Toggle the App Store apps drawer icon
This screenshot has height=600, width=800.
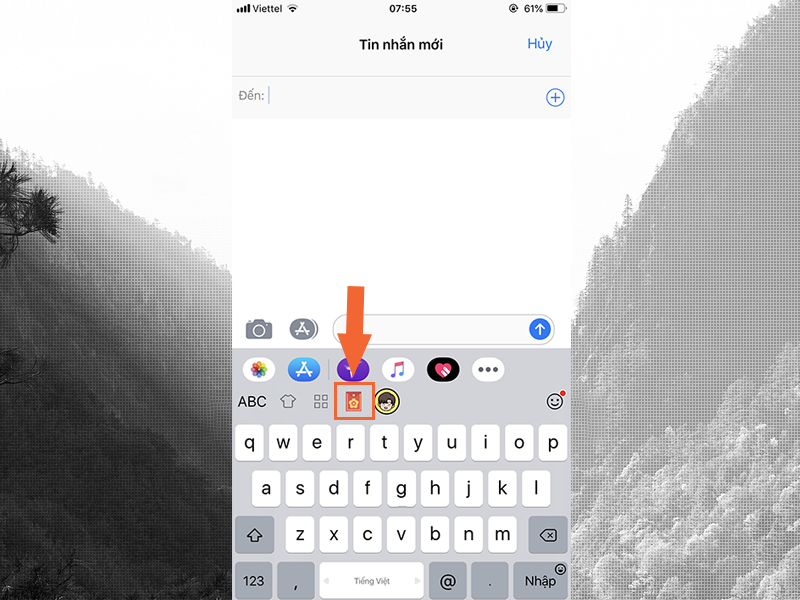303,329
